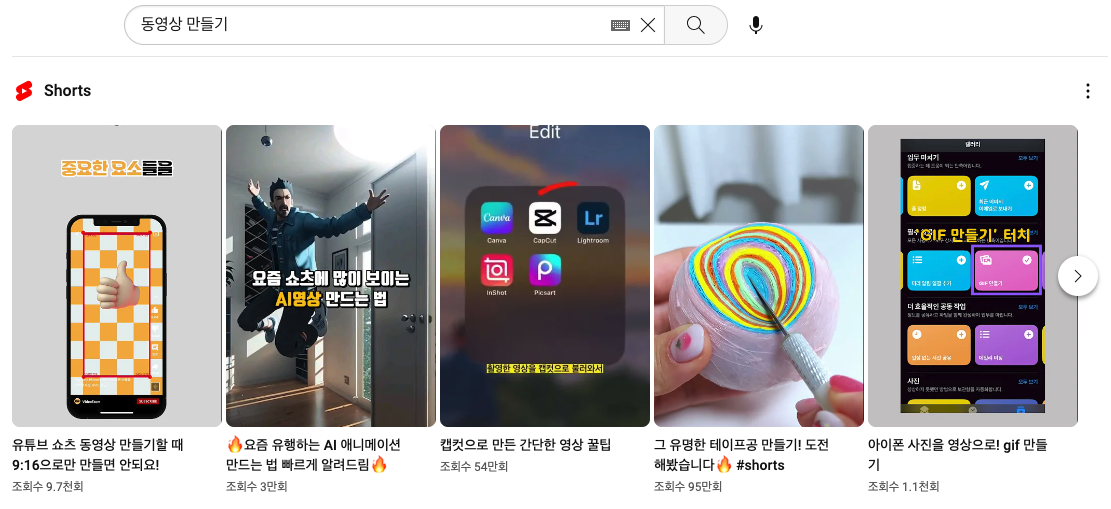The height and width of the screenshot is (509, 1111).
Task: Run search with the magnifier button
Action: 696,25
